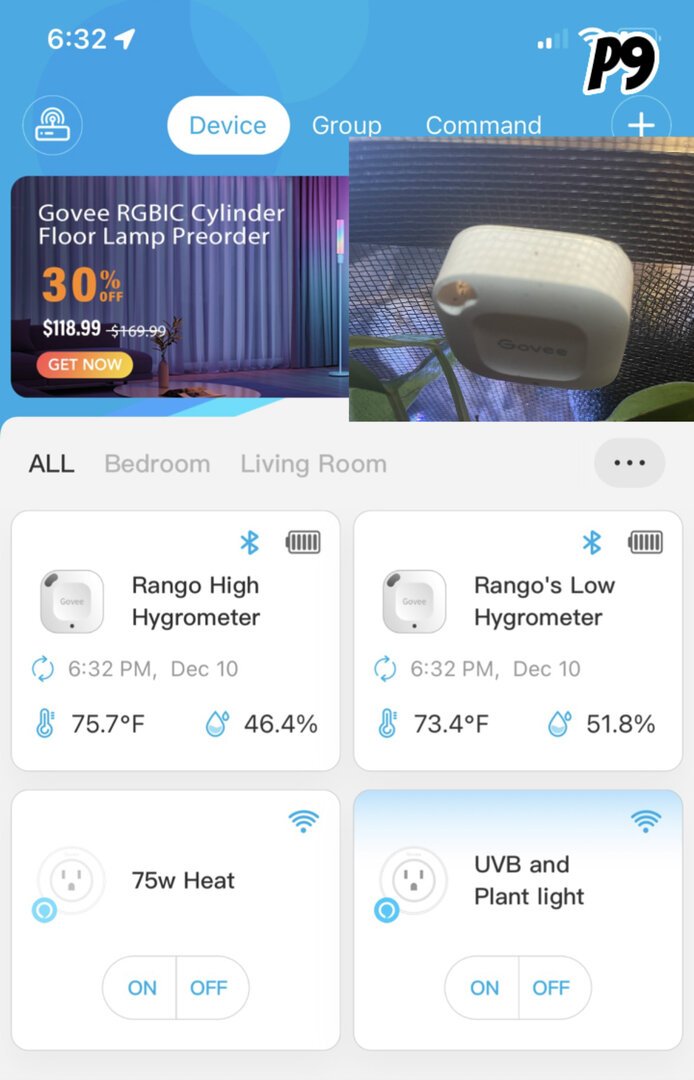The height and width of the screenshot is (1080, 694).
Task: Turn OFF UVB and Plant light
Action: (x=551, y=987)
